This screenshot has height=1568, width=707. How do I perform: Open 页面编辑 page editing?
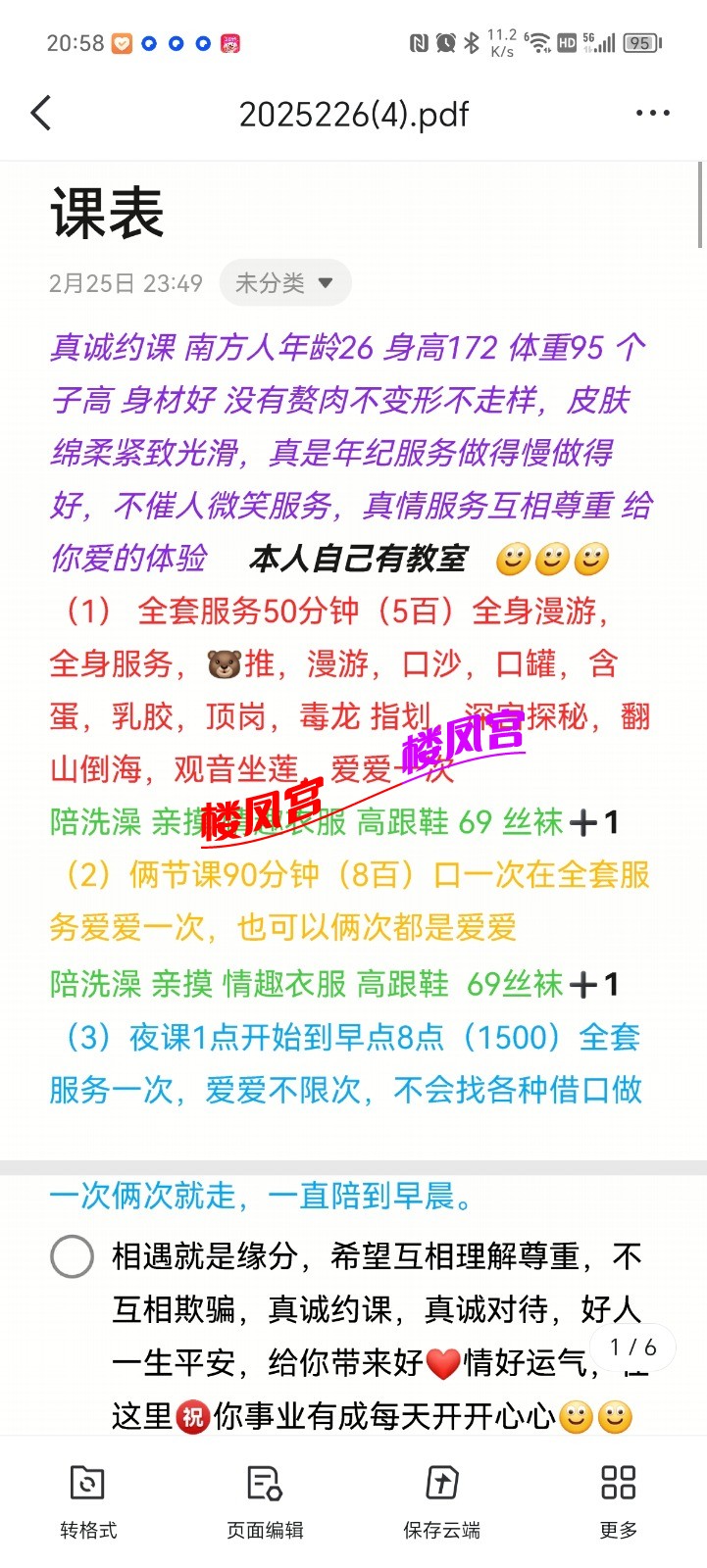(x=265, y=1501)
